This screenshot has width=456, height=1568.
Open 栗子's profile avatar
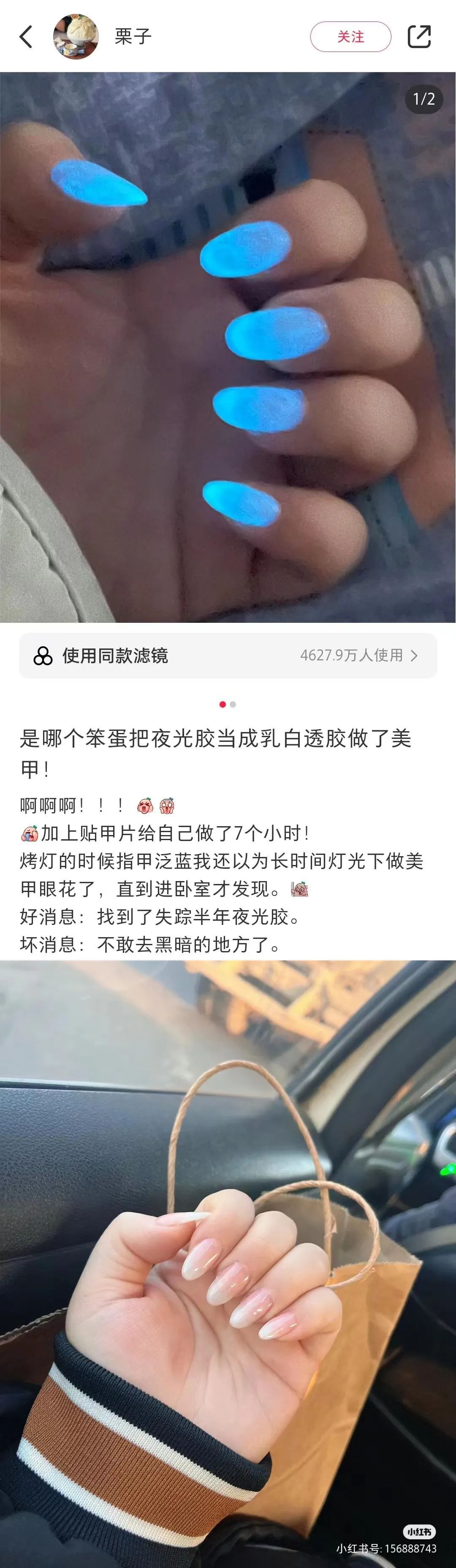76,37
